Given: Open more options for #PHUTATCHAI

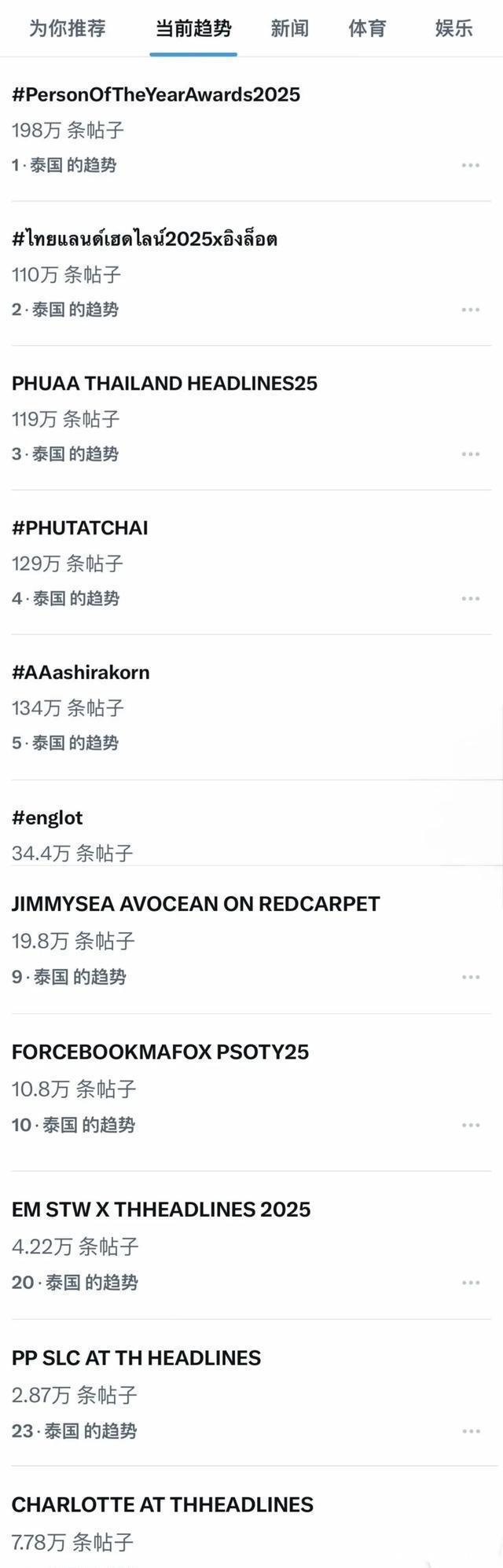Looking at the screenshot, I should pos(470,599).
